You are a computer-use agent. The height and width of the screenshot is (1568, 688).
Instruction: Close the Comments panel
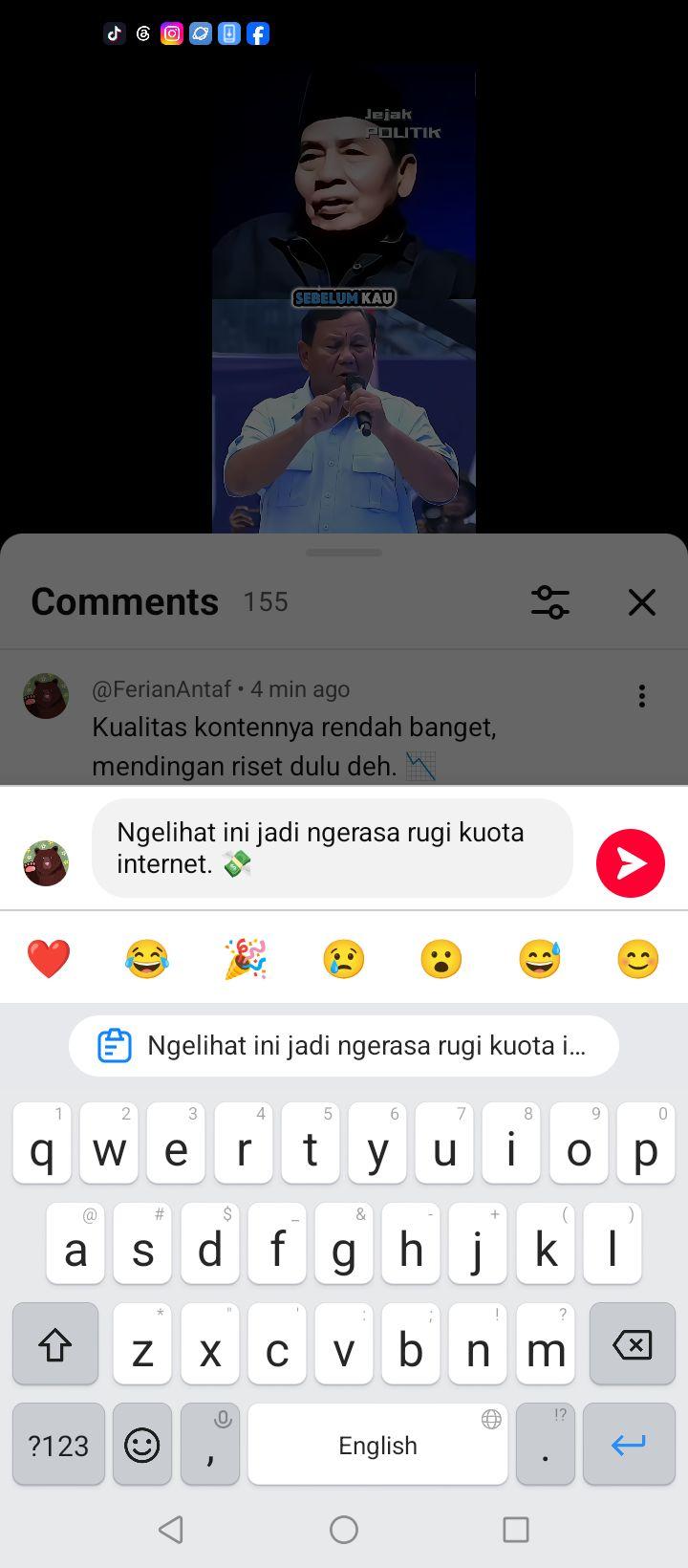[x=642, y=602]
